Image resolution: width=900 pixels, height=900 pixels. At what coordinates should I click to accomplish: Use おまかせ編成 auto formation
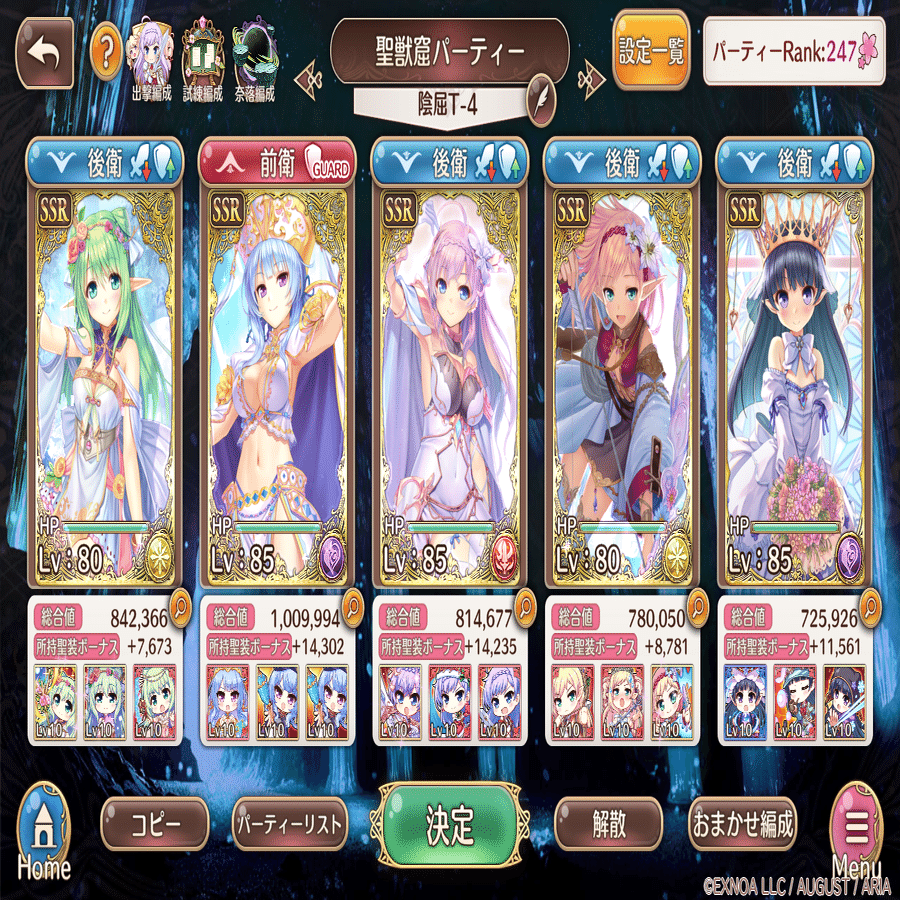742,824
